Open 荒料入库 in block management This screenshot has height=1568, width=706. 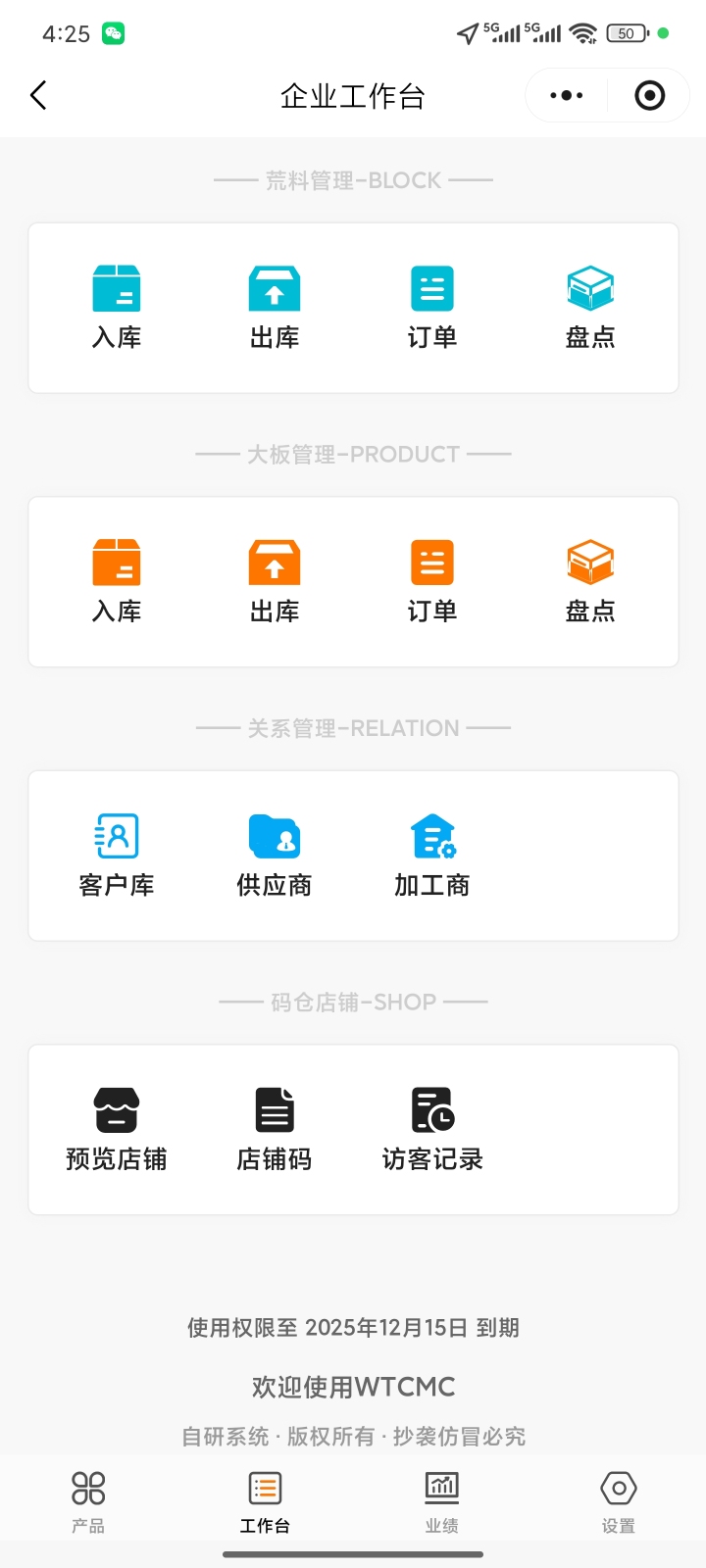(x=117, y=304)
